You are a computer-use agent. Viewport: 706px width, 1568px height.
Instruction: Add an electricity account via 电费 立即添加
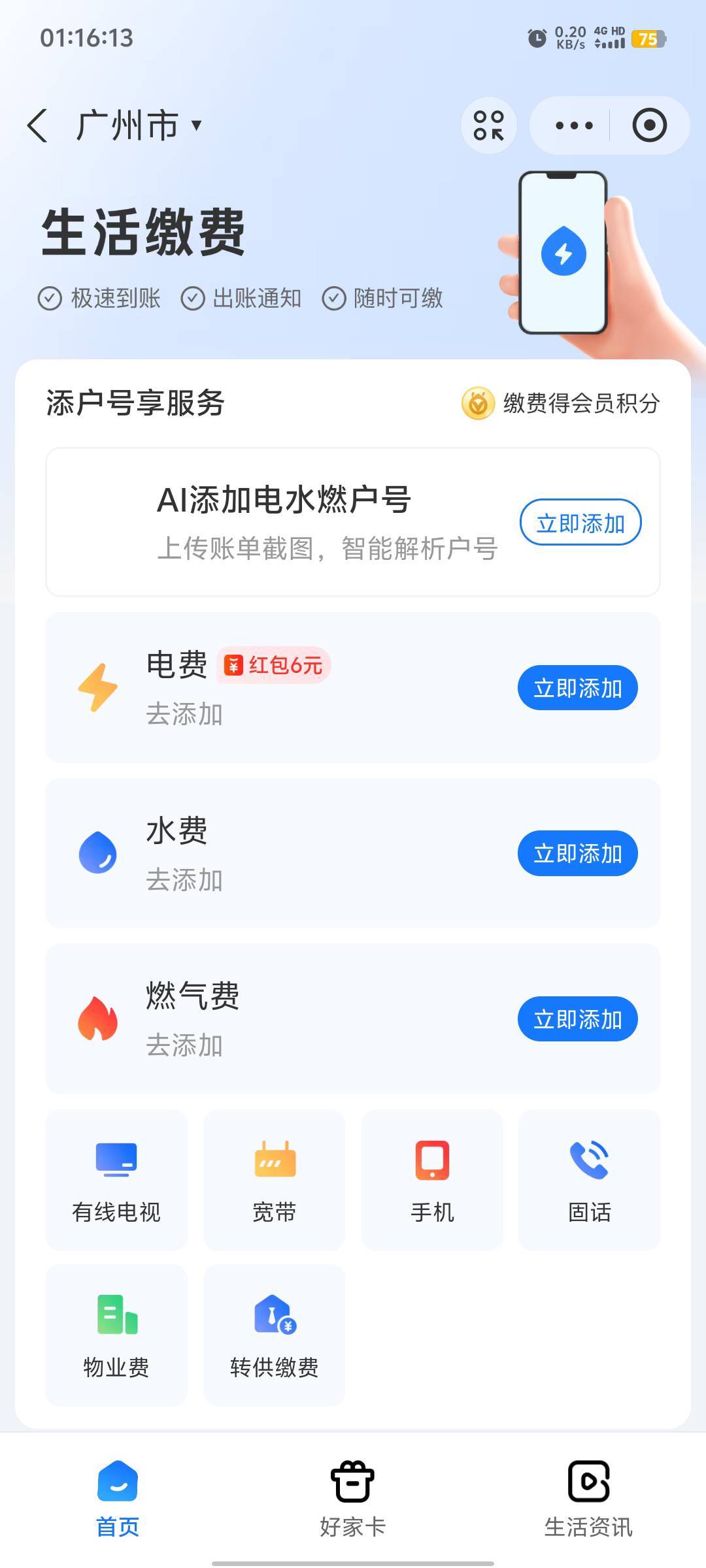click(x=577, y=688)
